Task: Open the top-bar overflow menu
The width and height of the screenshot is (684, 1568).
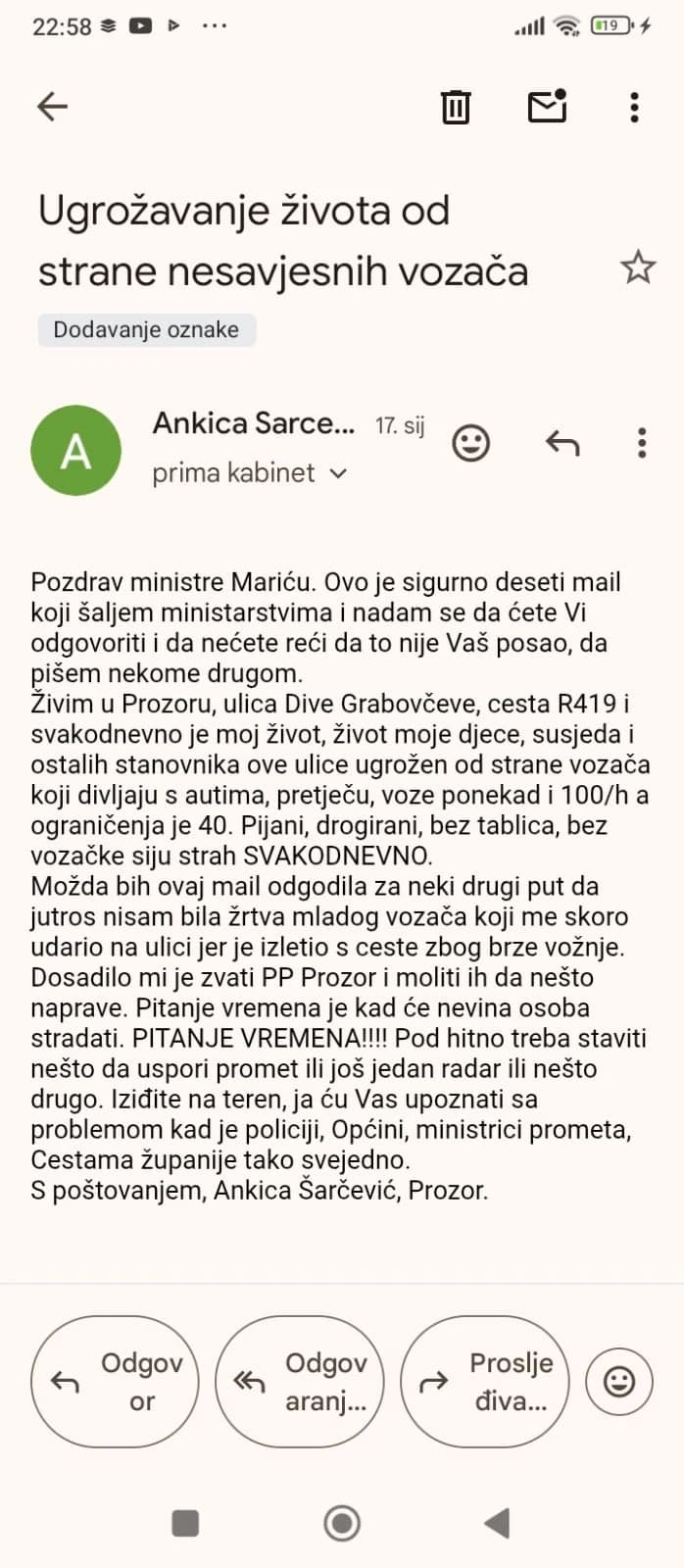Action: click(635, 106)
